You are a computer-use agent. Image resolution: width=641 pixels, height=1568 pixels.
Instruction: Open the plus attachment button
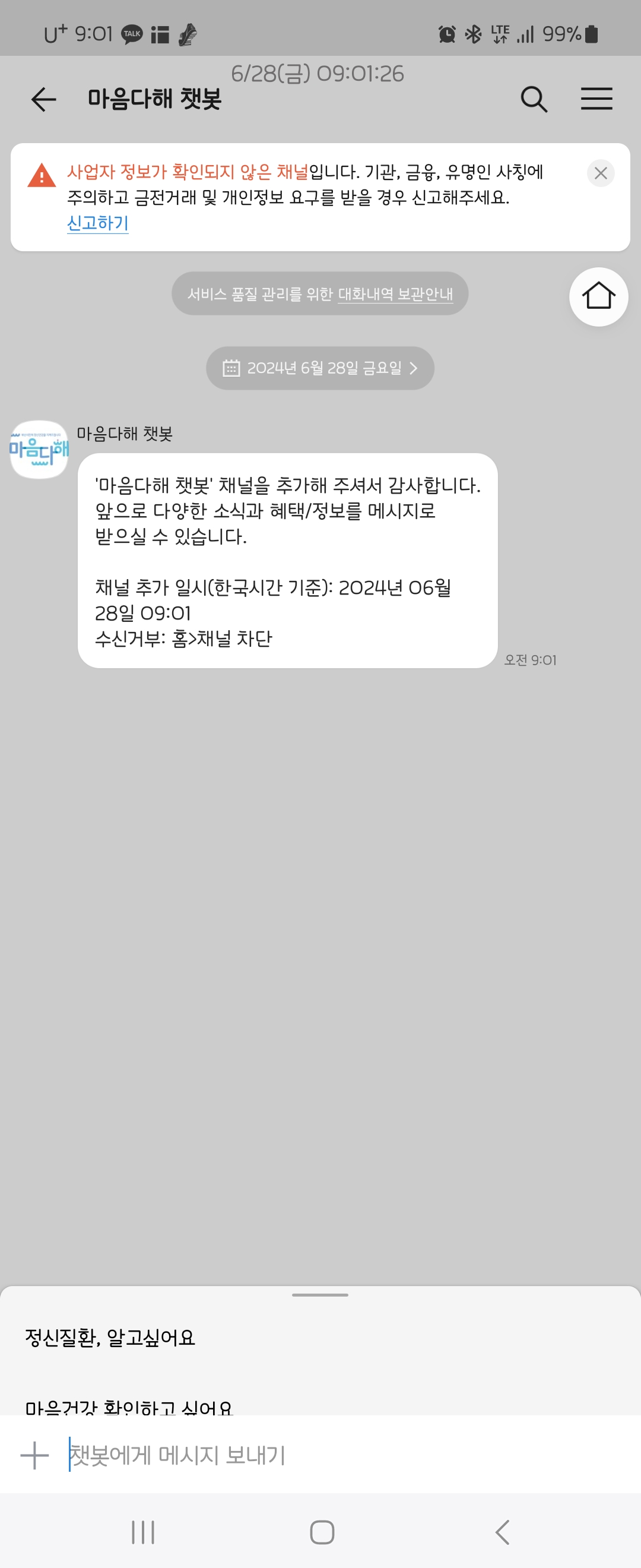click(34, 1455)
